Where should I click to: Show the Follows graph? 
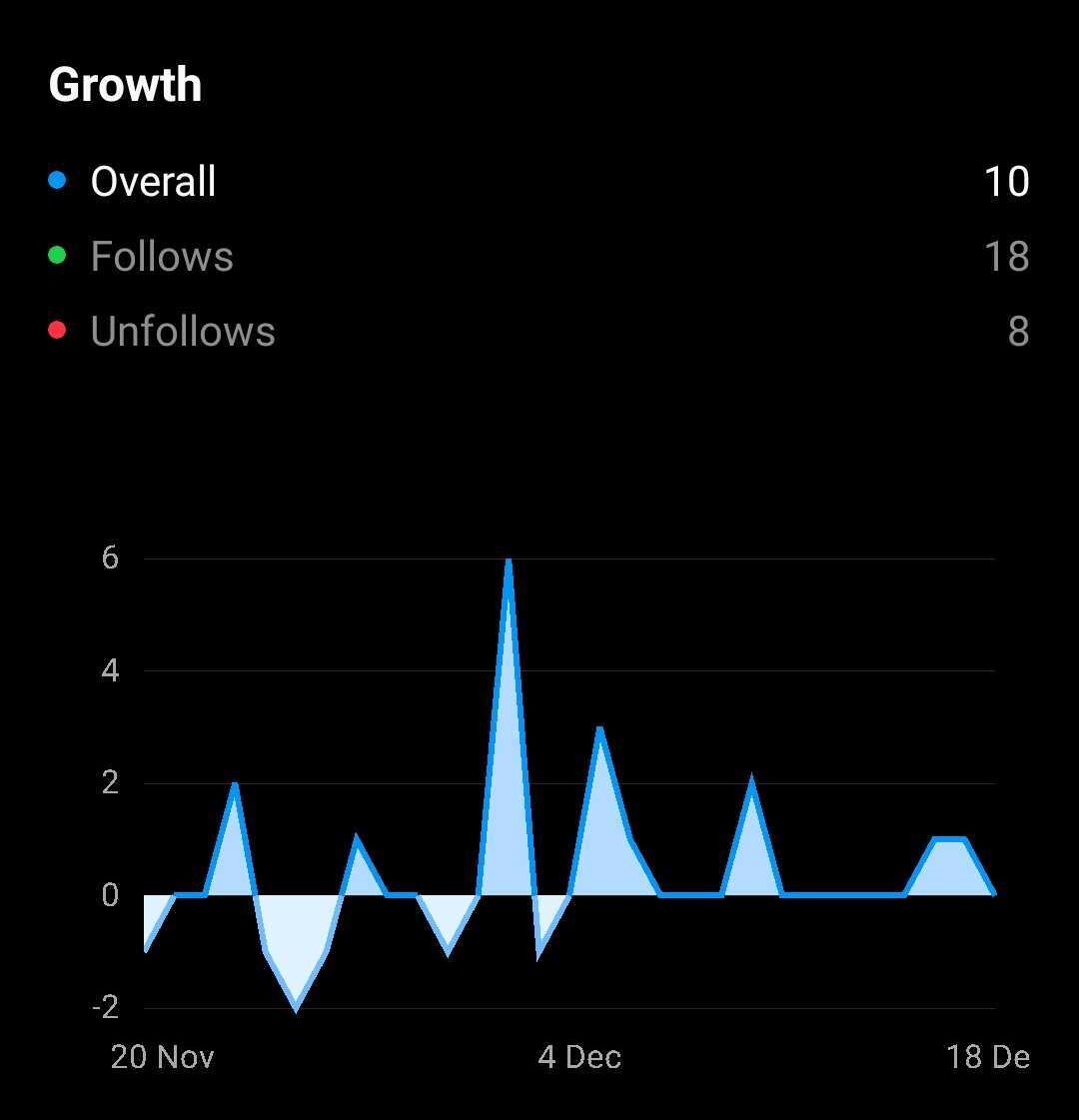coord(162,257)
